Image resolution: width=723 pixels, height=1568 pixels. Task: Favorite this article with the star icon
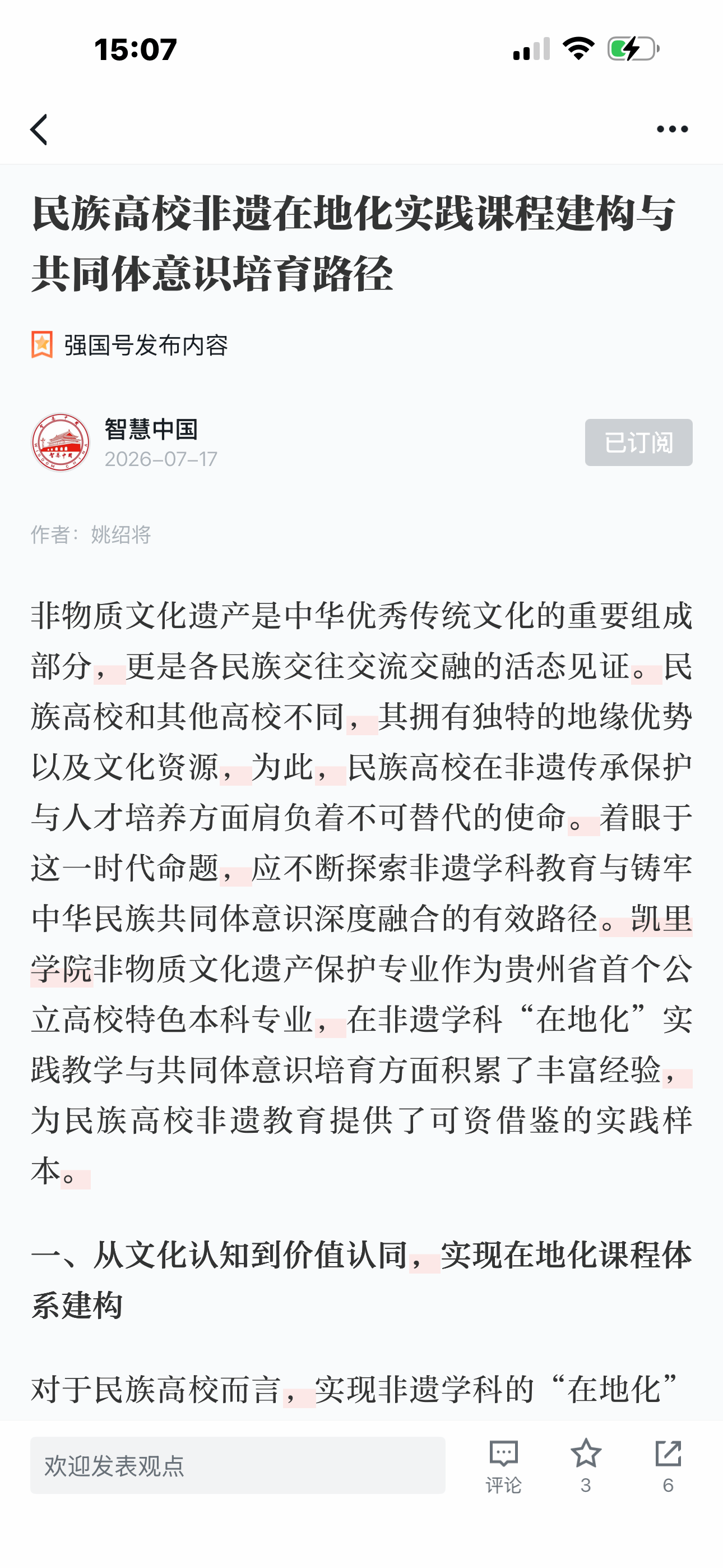tap(586, 1467)
